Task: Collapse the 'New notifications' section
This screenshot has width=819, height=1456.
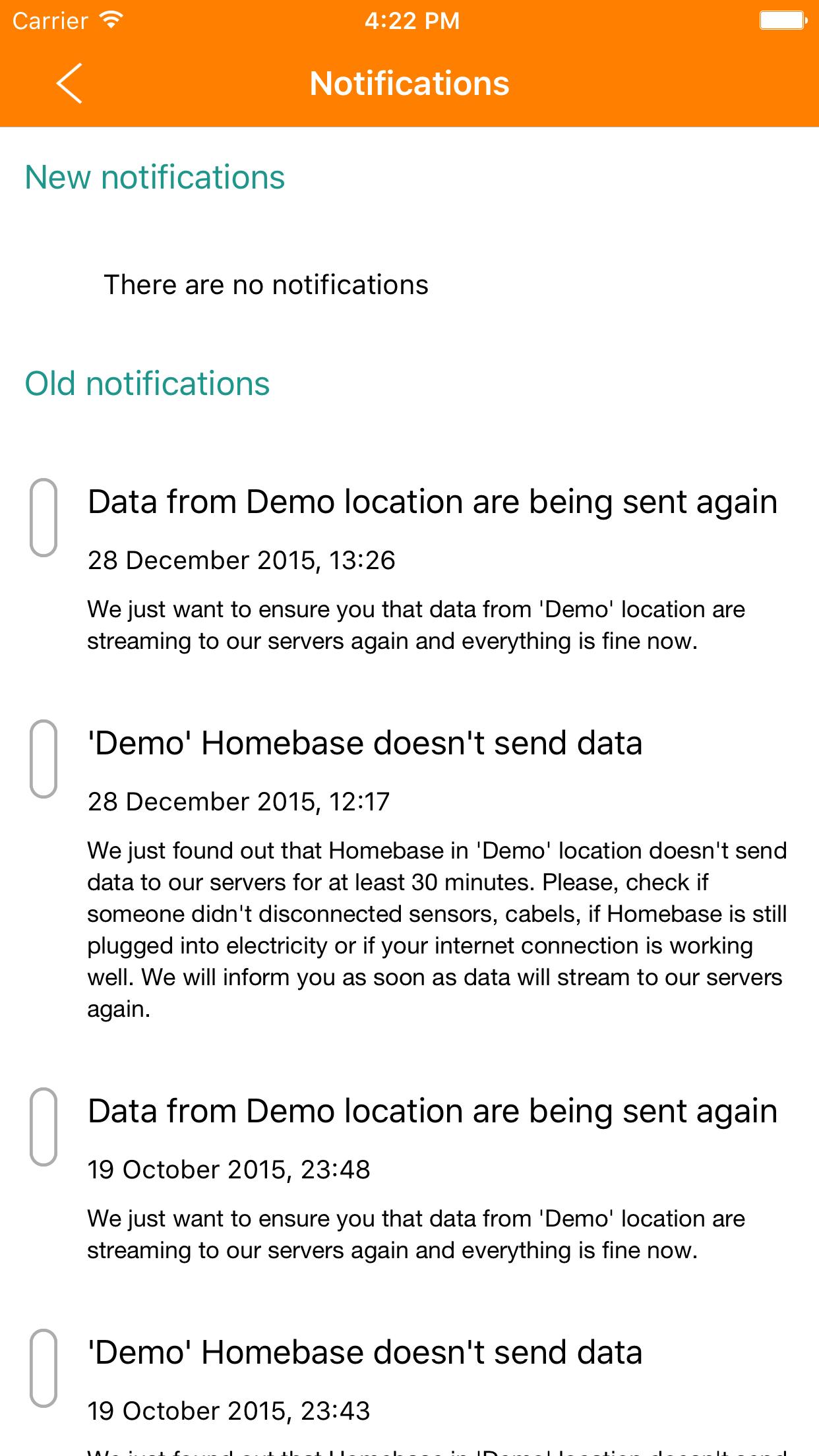Action: point(154,176)
